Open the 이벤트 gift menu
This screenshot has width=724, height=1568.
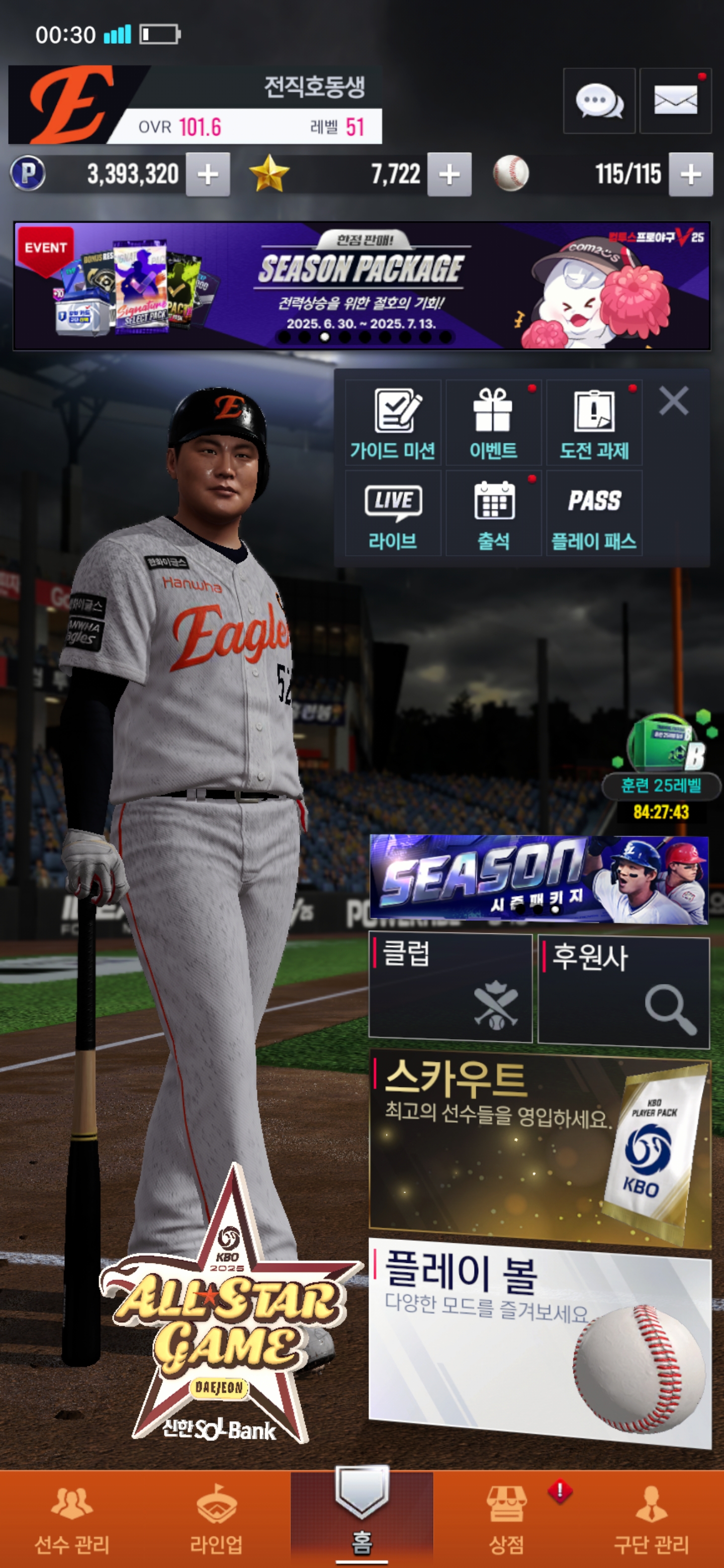[493, 423]
